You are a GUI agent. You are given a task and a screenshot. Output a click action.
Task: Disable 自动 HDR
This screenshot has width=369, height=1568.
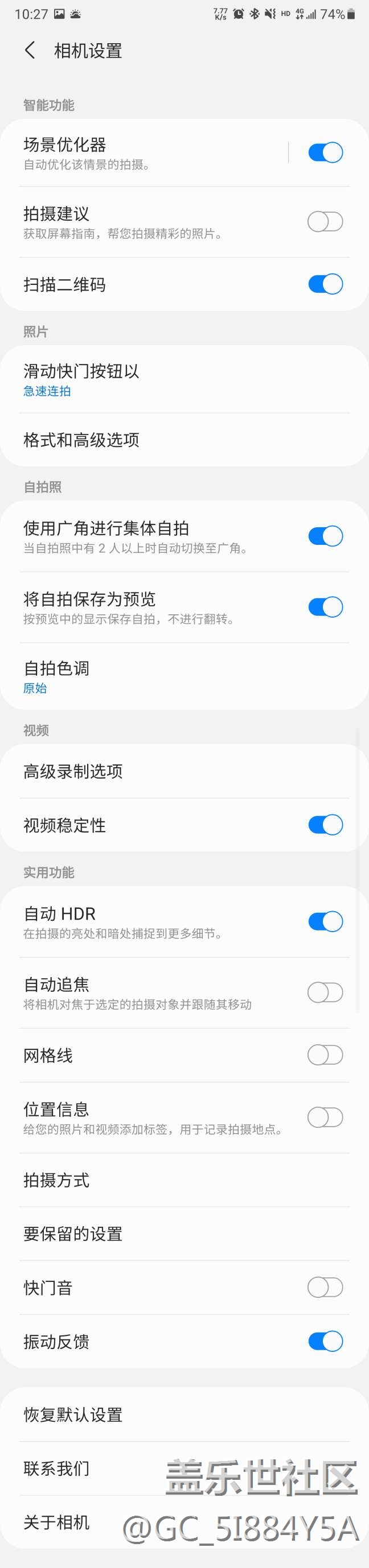[x=325, y=921]
